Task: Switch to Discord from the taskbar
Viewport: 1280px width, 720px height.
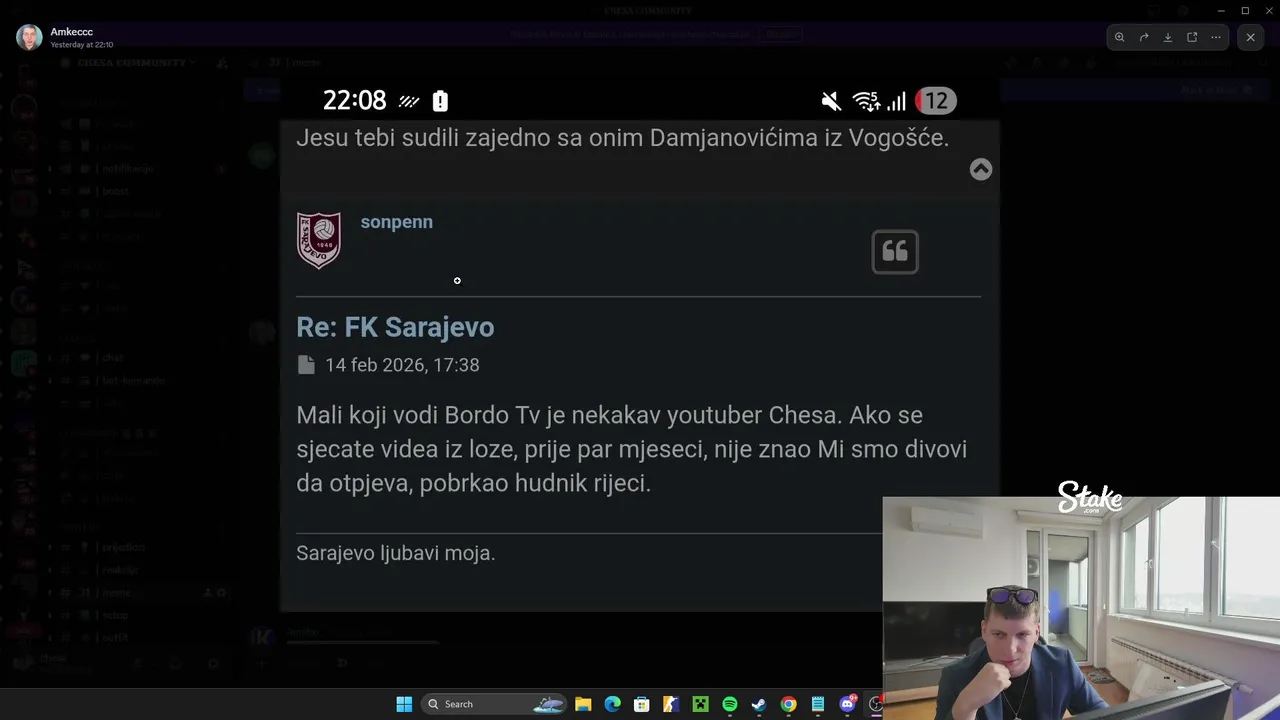Action: pos(848,704)
